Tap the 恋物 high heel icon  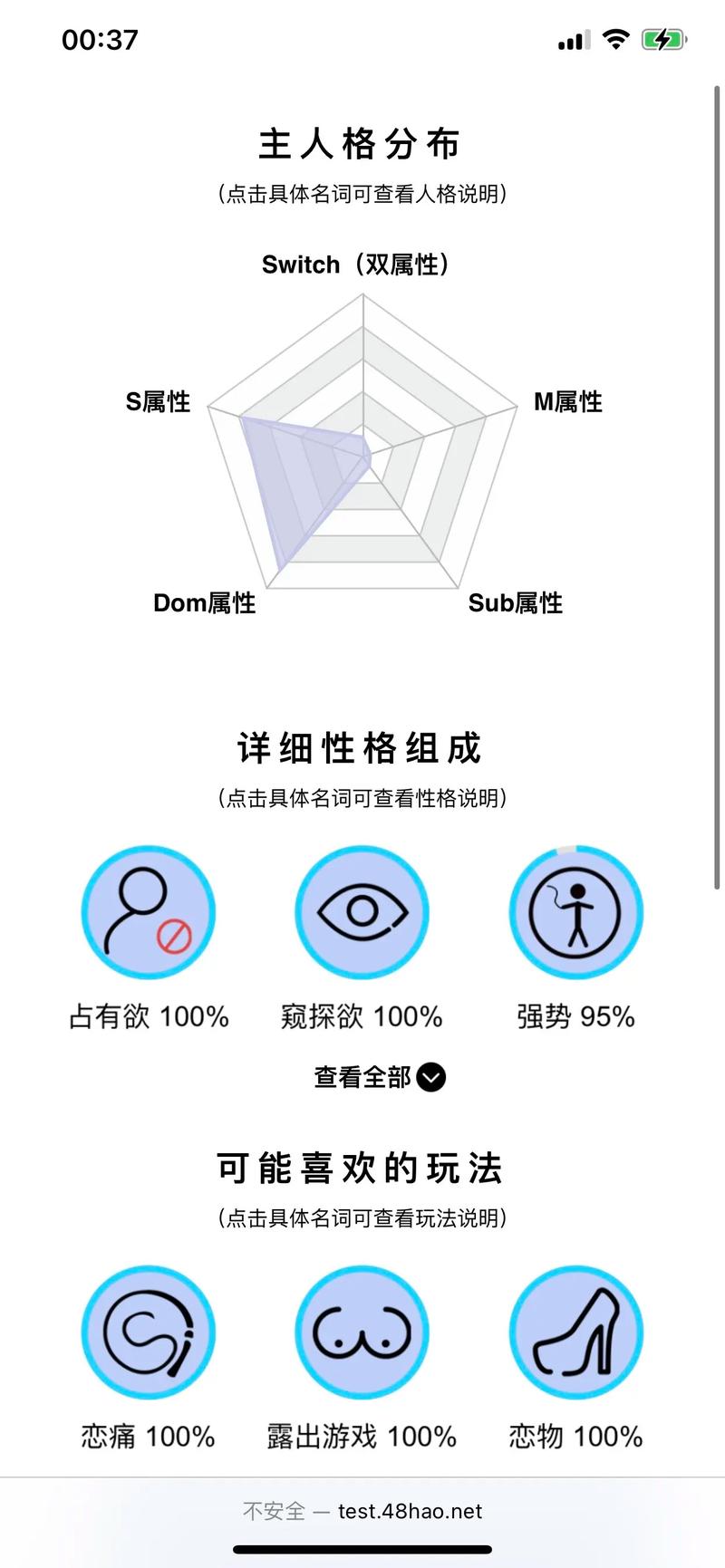(x=575, y=1332)
